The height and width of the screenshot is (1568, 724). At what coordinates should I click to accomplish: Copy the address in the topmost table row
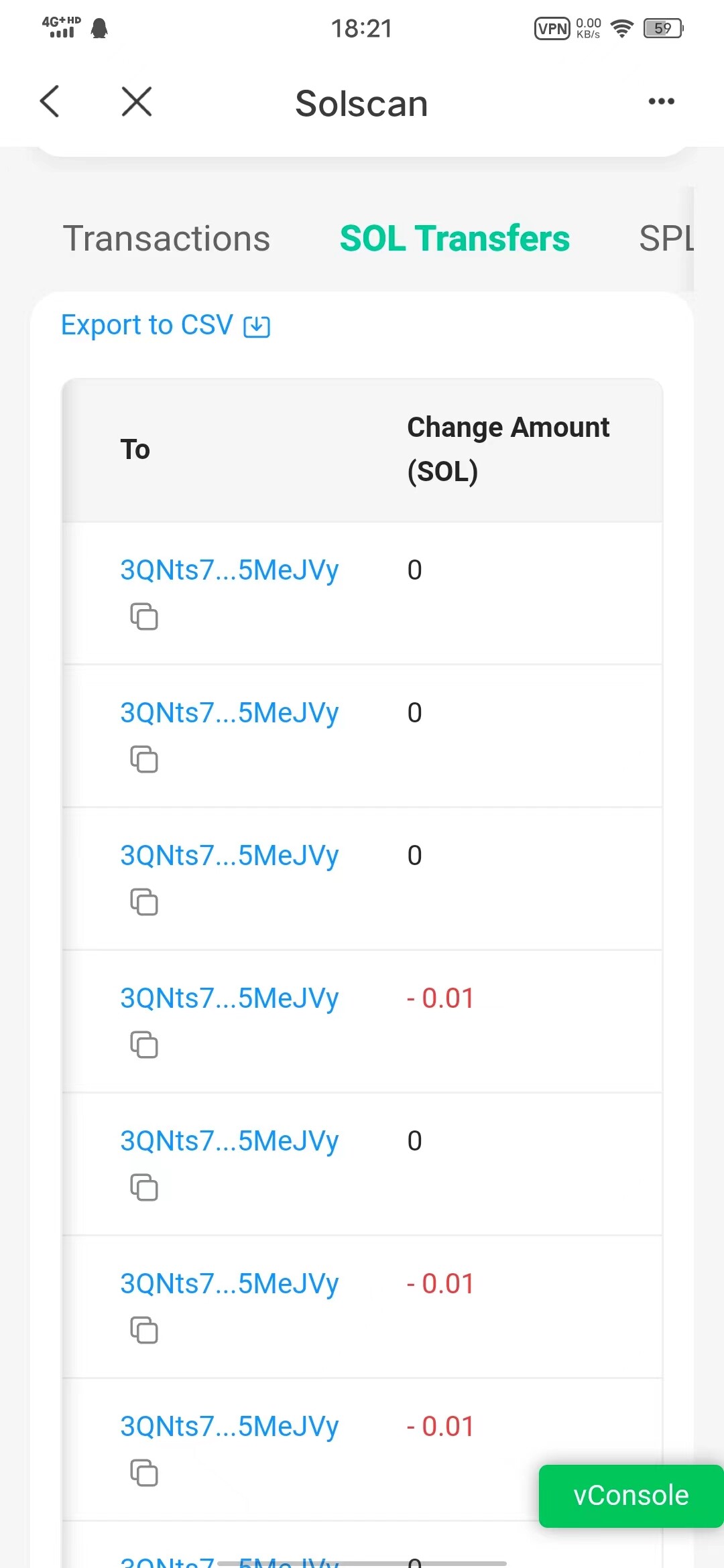[x=144, y=616]
